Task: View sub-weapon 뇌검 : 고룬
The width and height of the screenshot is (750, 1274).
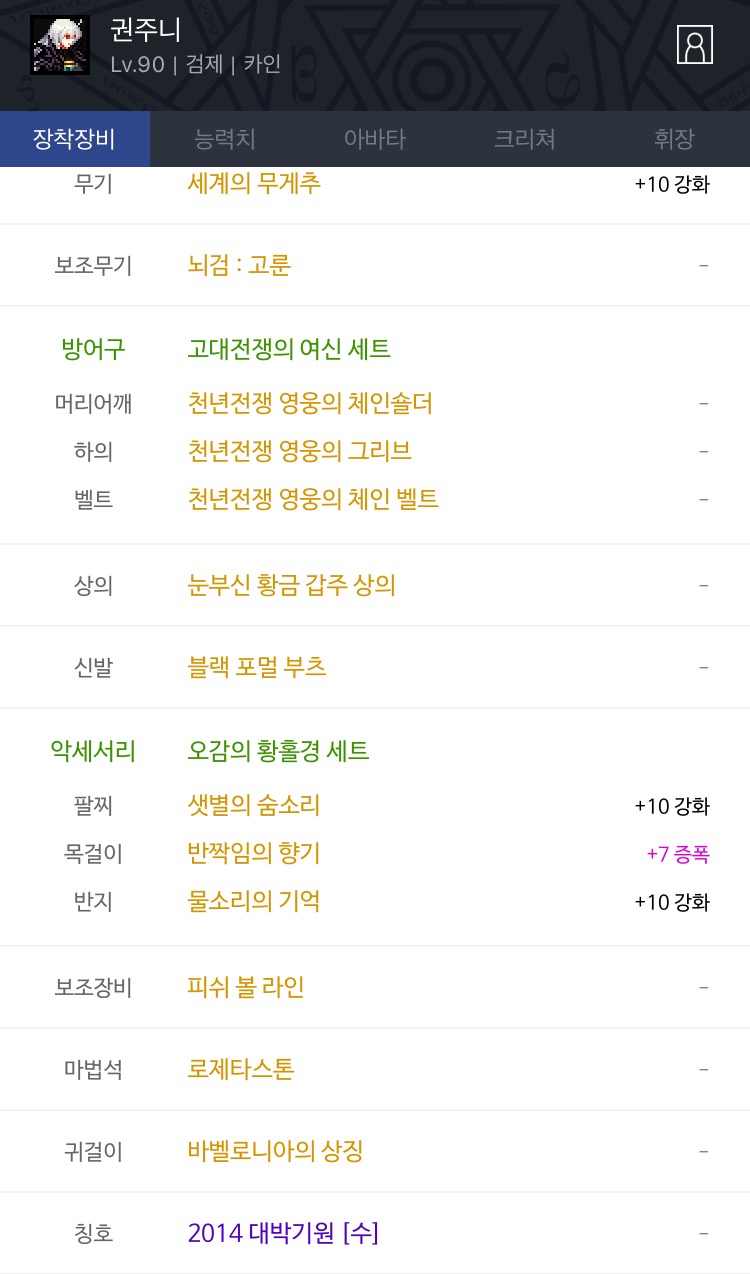Action: [239, 266]
